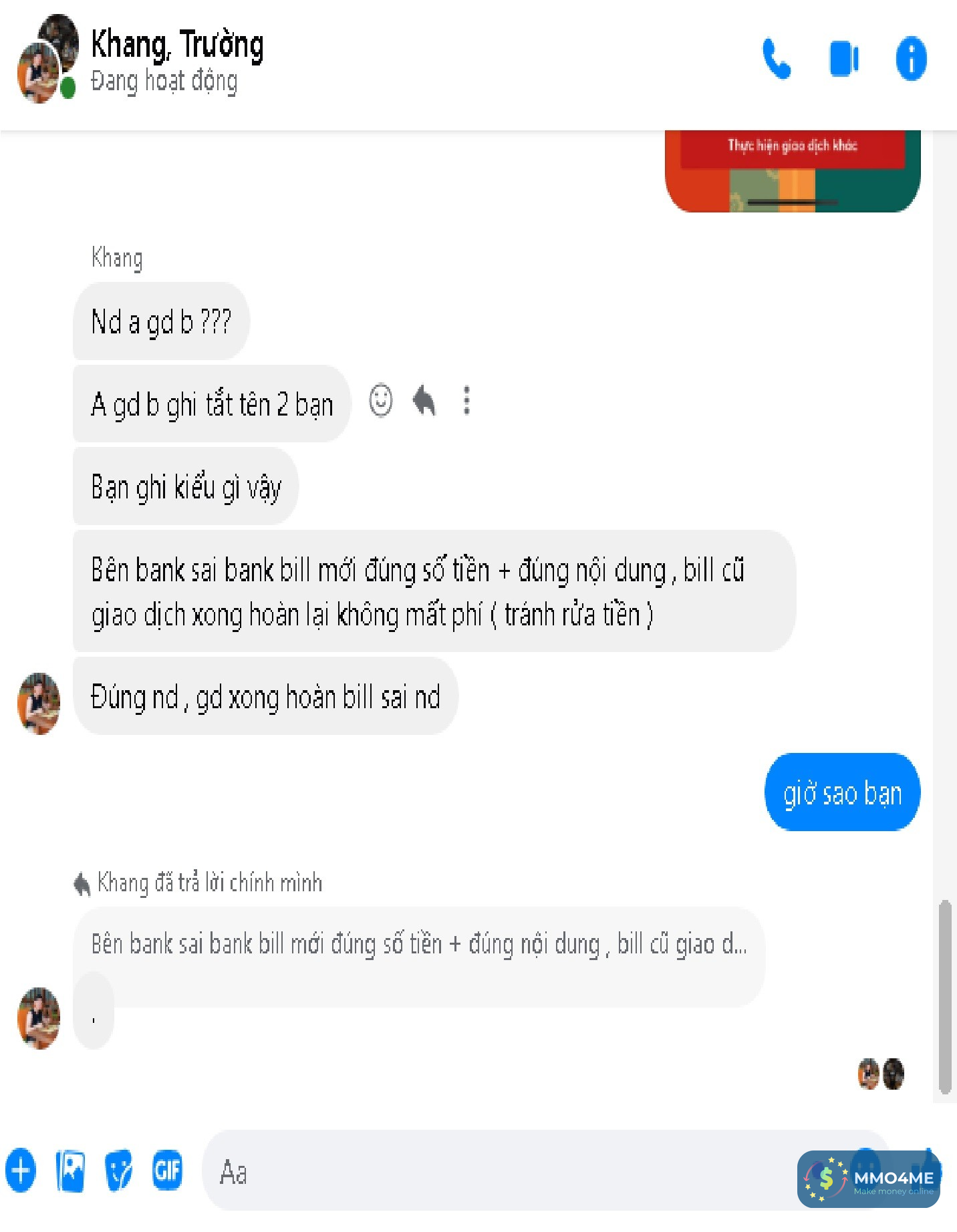Image resolution: width=957 pixels, height=1232 pixels.
Task: Open the GIF picker
Action: [167, 1171]
